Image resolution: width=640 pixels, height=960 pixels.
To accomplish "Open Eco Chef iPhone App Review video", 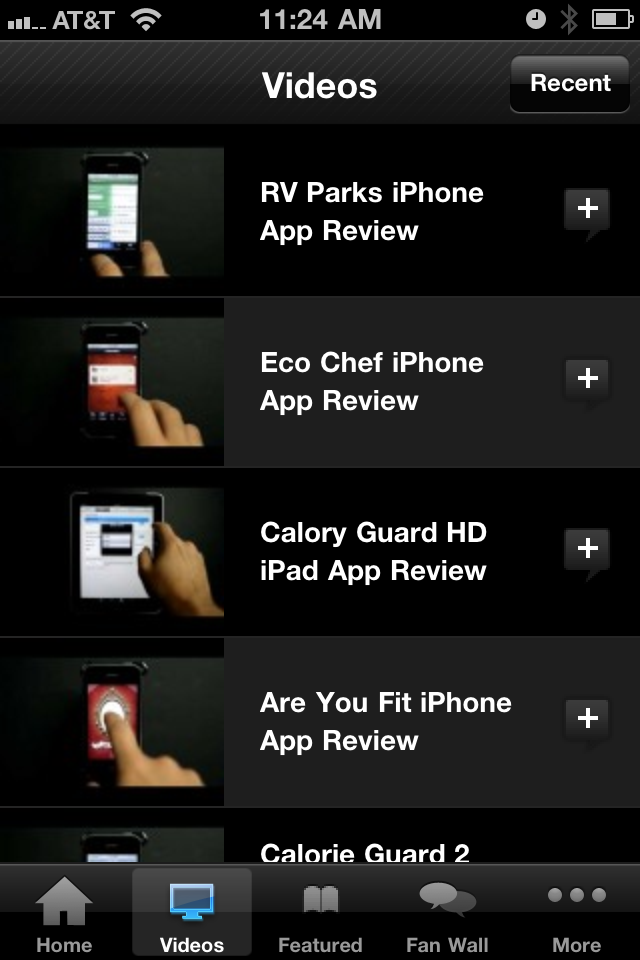I will point(371,382).
